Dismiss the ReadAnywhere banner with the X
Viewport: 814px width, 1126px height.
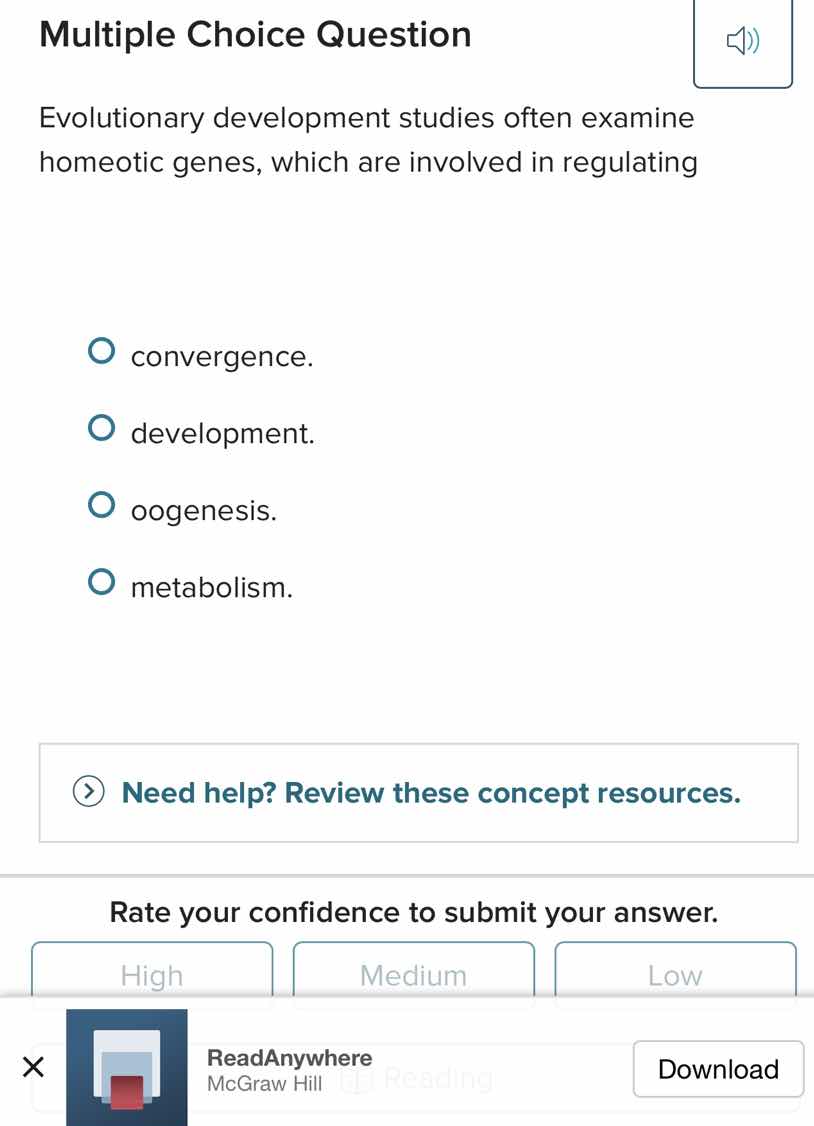click(33, 1067)
